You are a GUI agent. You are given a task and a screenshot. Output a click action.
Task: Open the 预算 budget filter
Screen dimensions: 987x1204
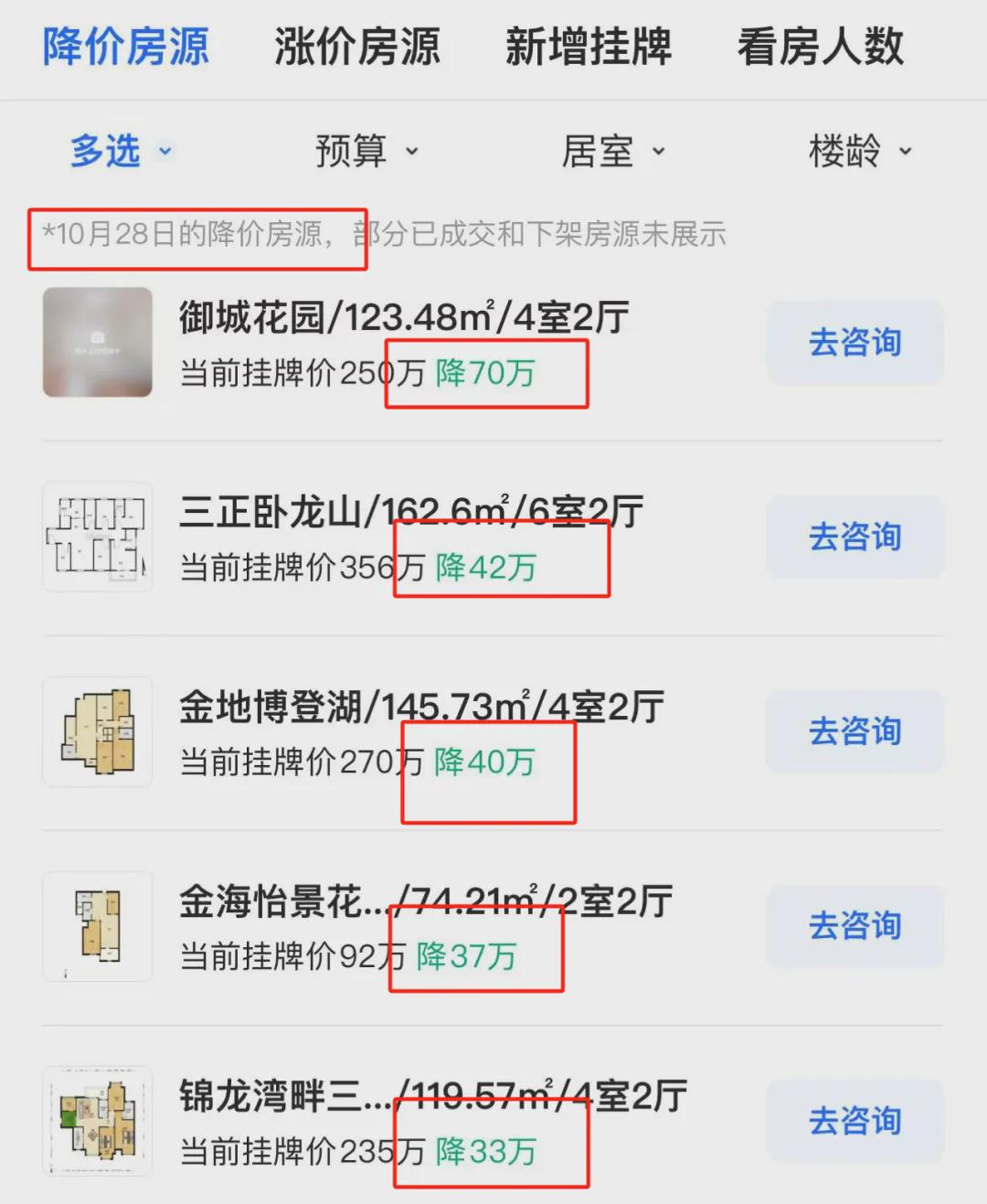pos(366,151)
